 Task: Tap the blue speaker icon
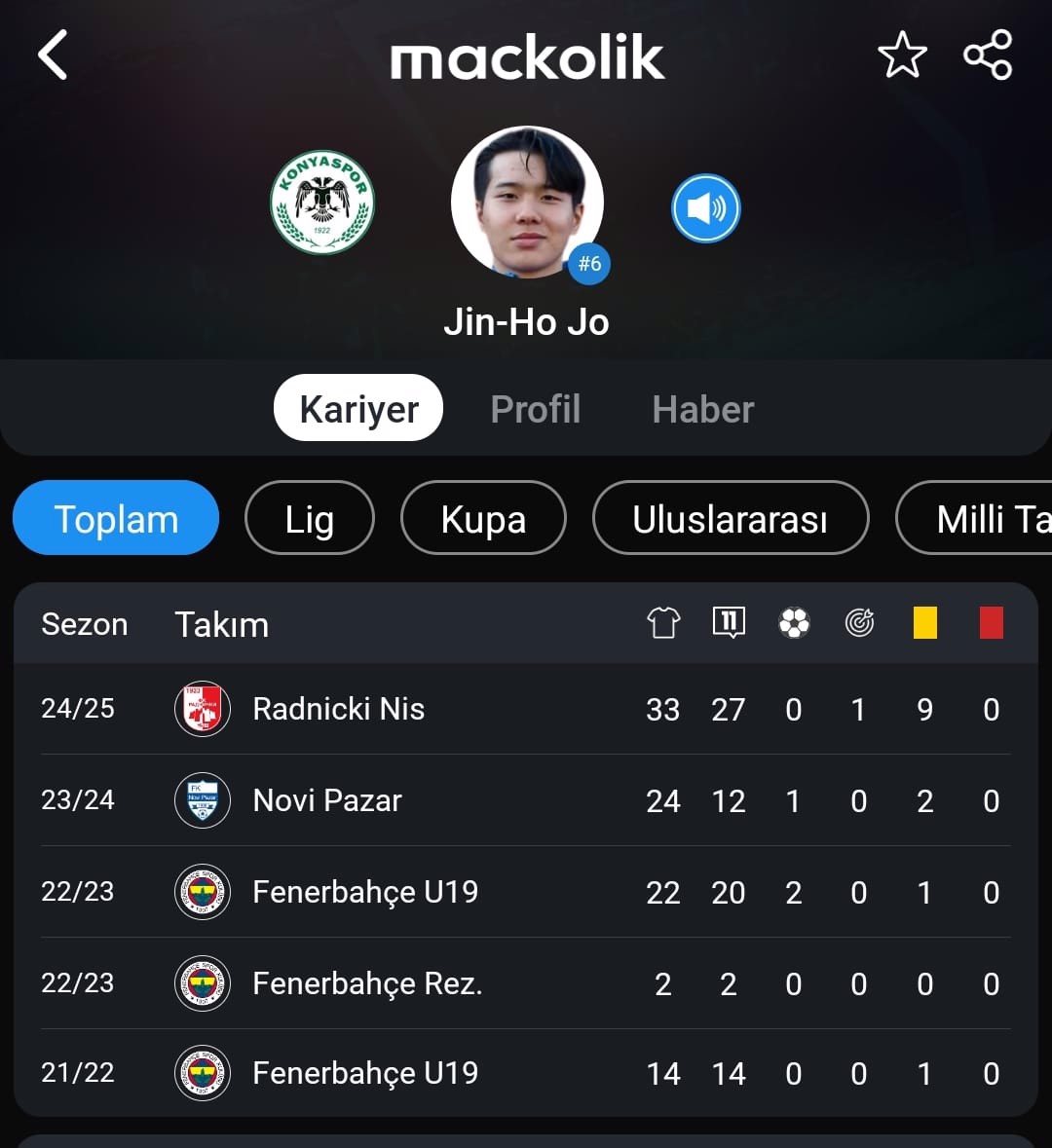(706, 208)
